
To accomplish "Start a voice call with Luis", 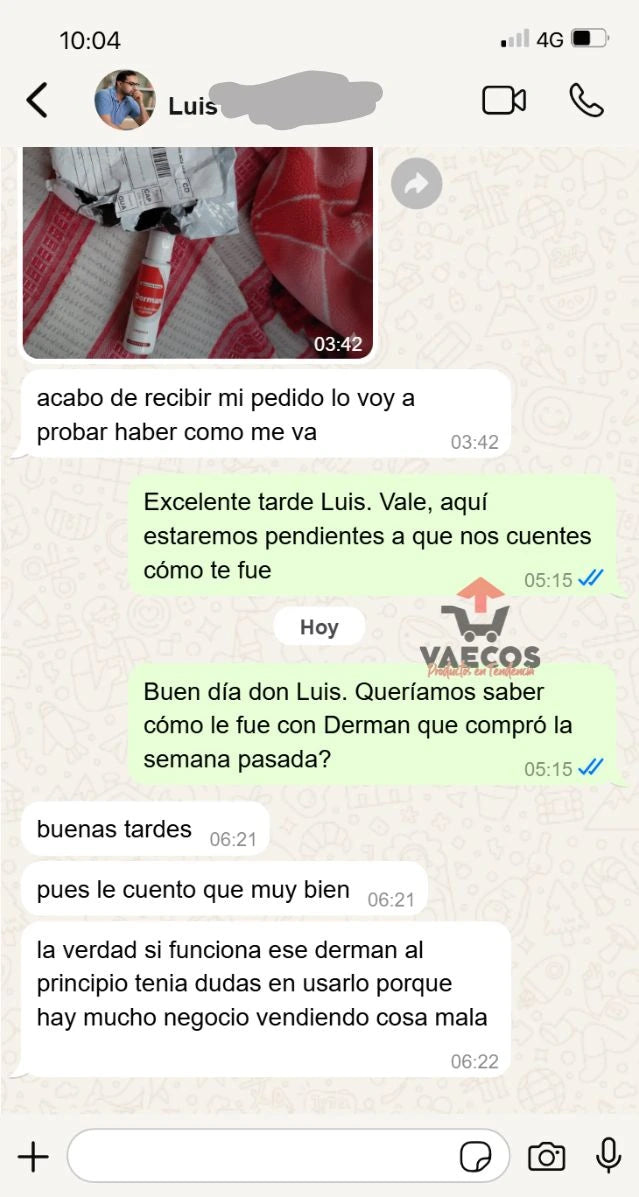I will click(586, 100).
